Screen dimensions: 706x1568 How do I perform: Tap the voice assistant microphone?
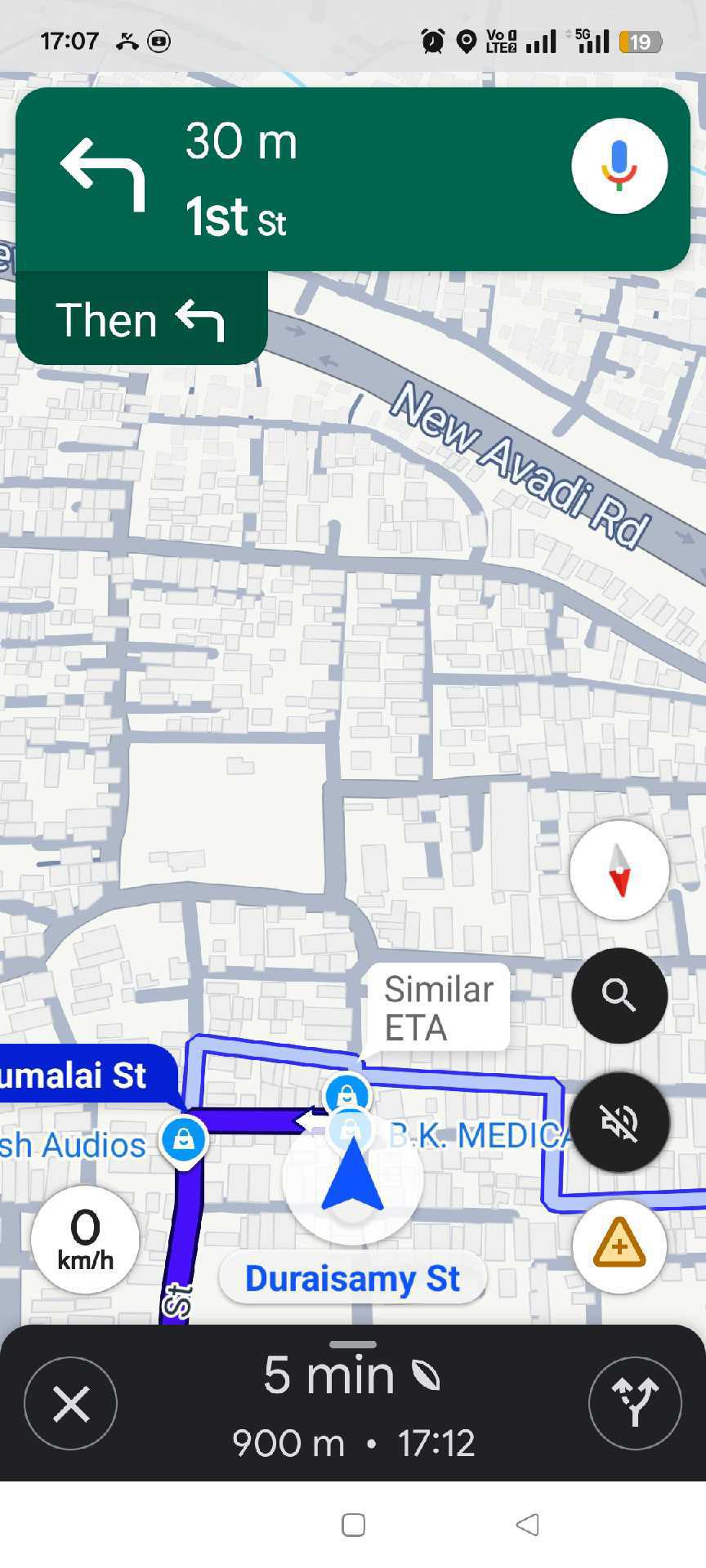coord(619,166)
